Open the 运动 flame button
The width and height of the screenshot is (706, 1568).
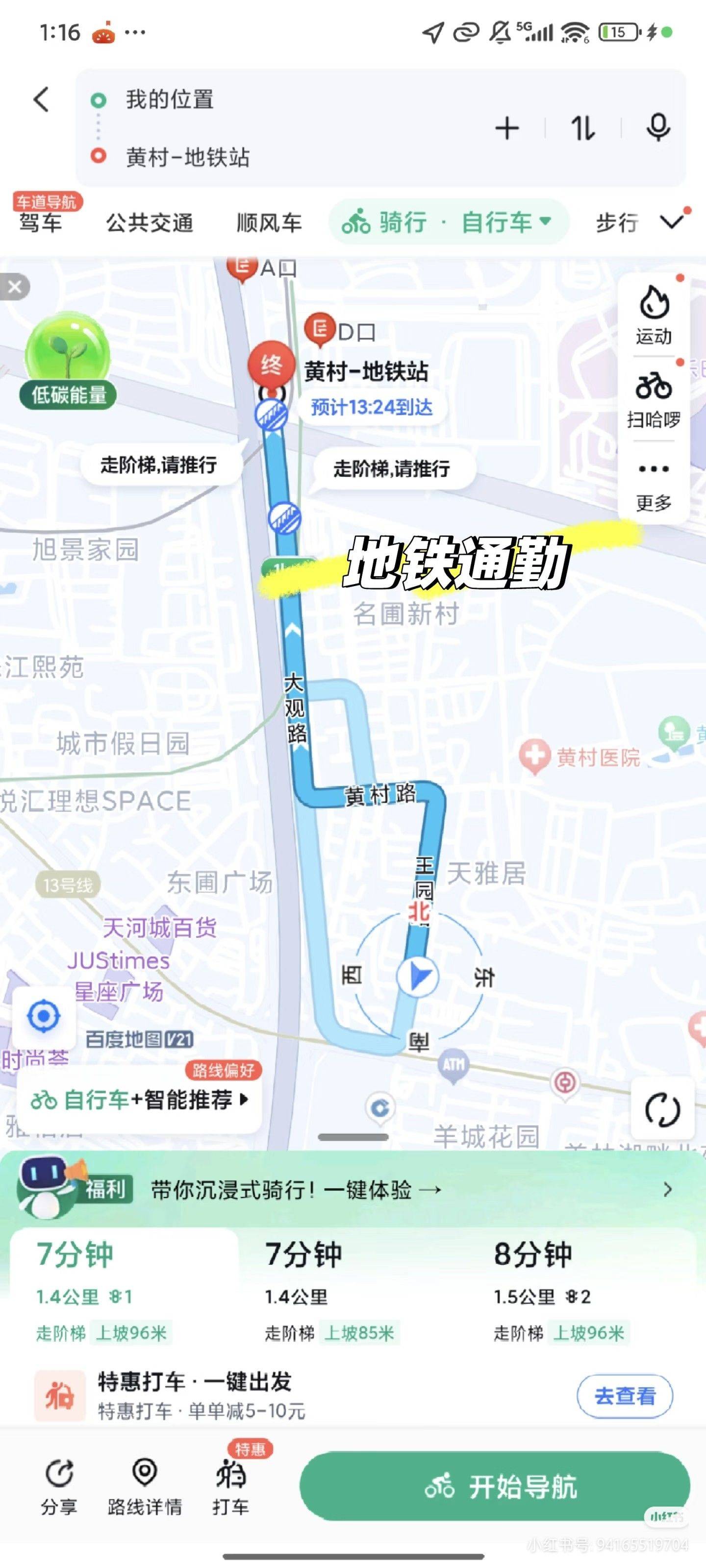654,315
